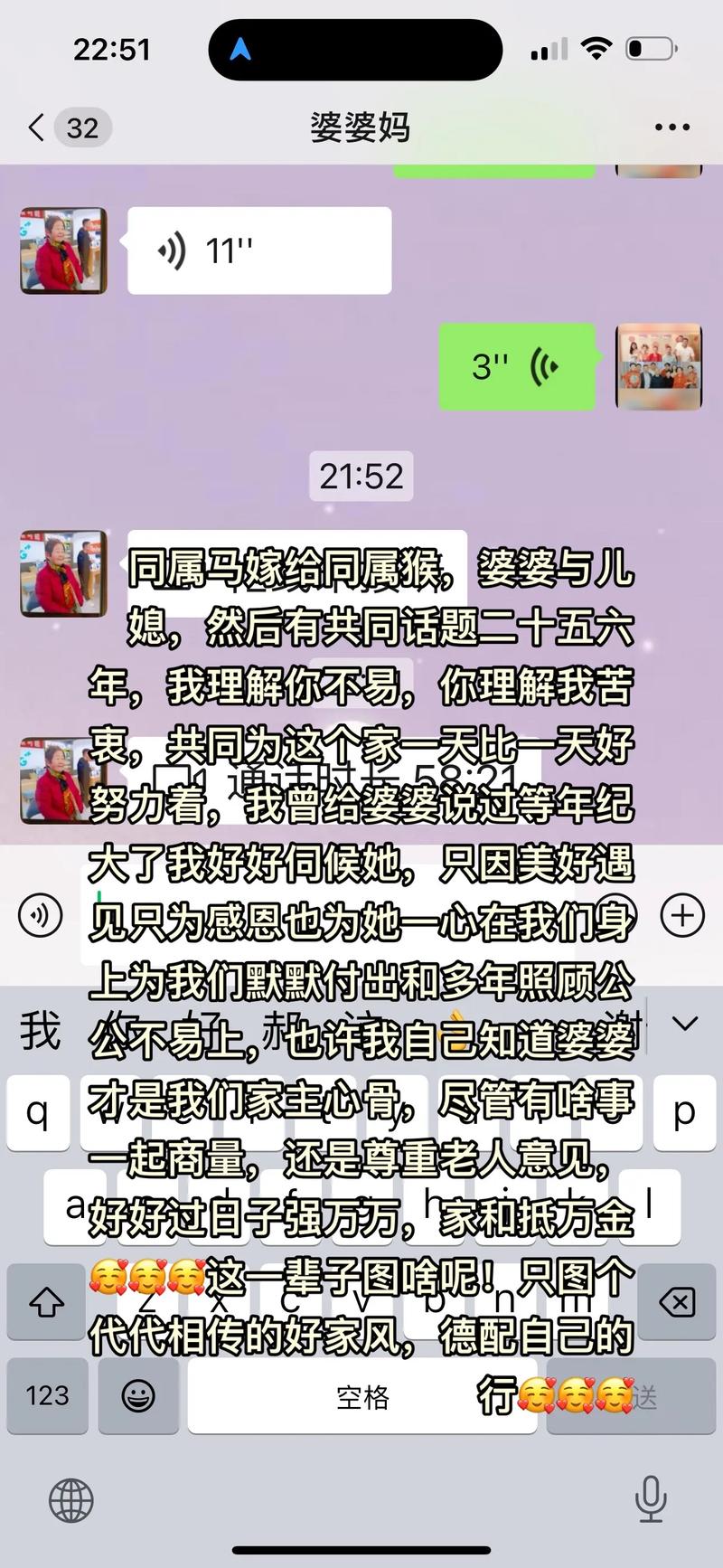Type the letter q key
The width and height of the screenshot is (723, 1568).
[38, 1112]
